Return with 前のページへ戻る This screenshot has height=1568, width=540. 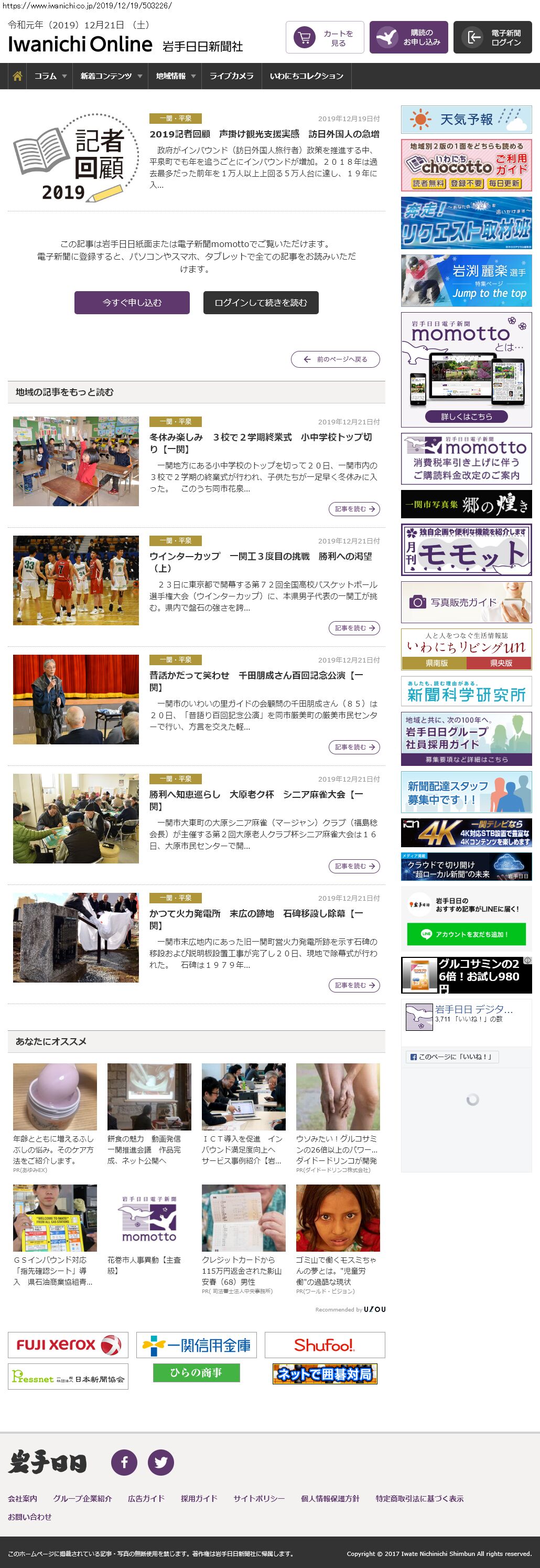(335, 359)
